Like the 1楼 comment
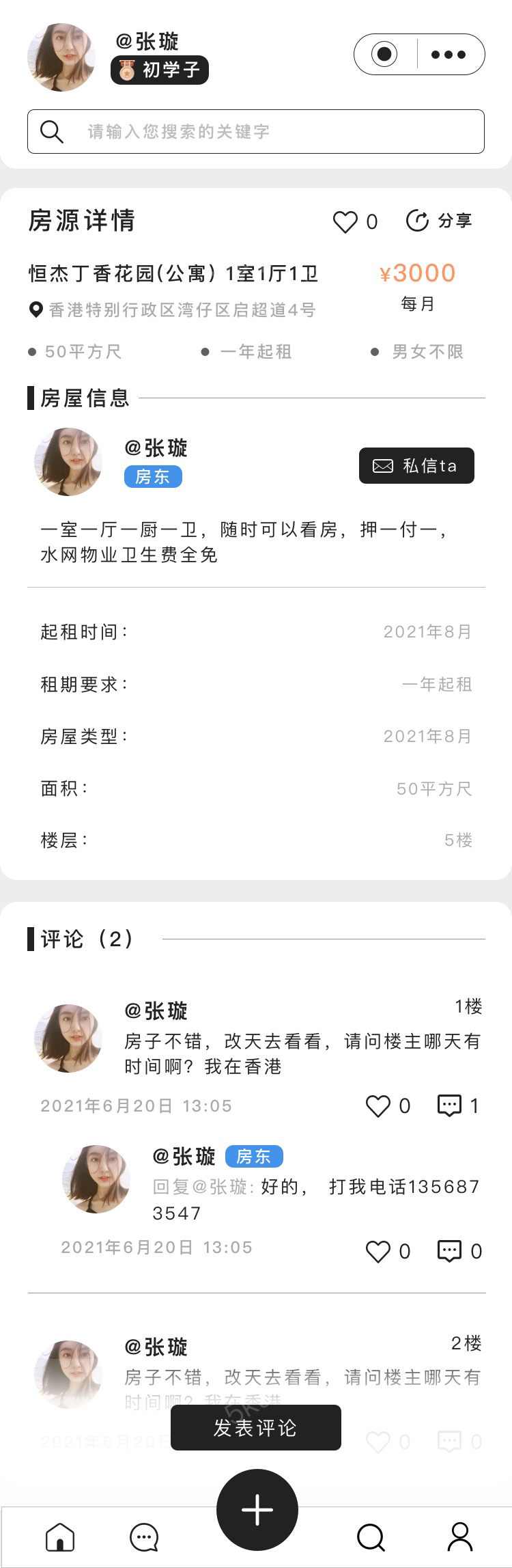This screenshot has height=1568, width=512. coord(378,1106)
